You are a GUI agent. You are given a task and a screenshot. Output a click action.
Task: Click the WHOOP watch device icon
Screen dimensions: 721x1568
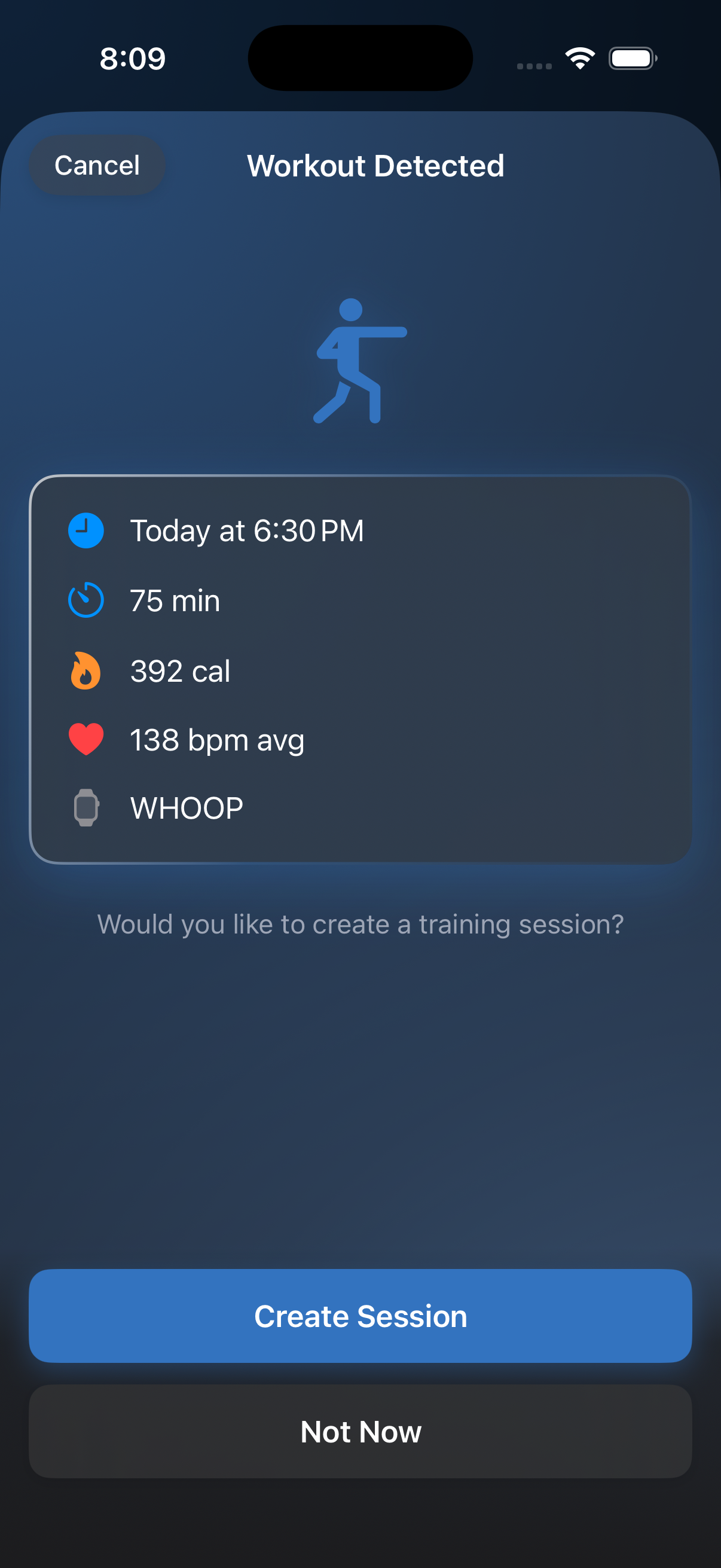[x=85, y=808]
